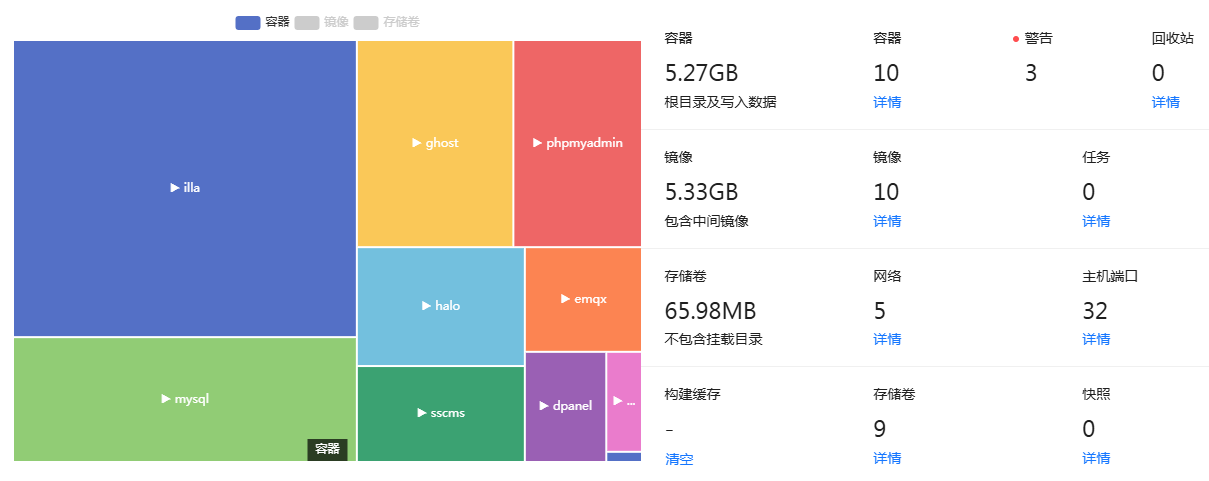Image resolution: width=1209 pixels, height=481 pixels.
Task: Open 详情 under 网络
Action: pyautogui.click(x=887, y=339)
